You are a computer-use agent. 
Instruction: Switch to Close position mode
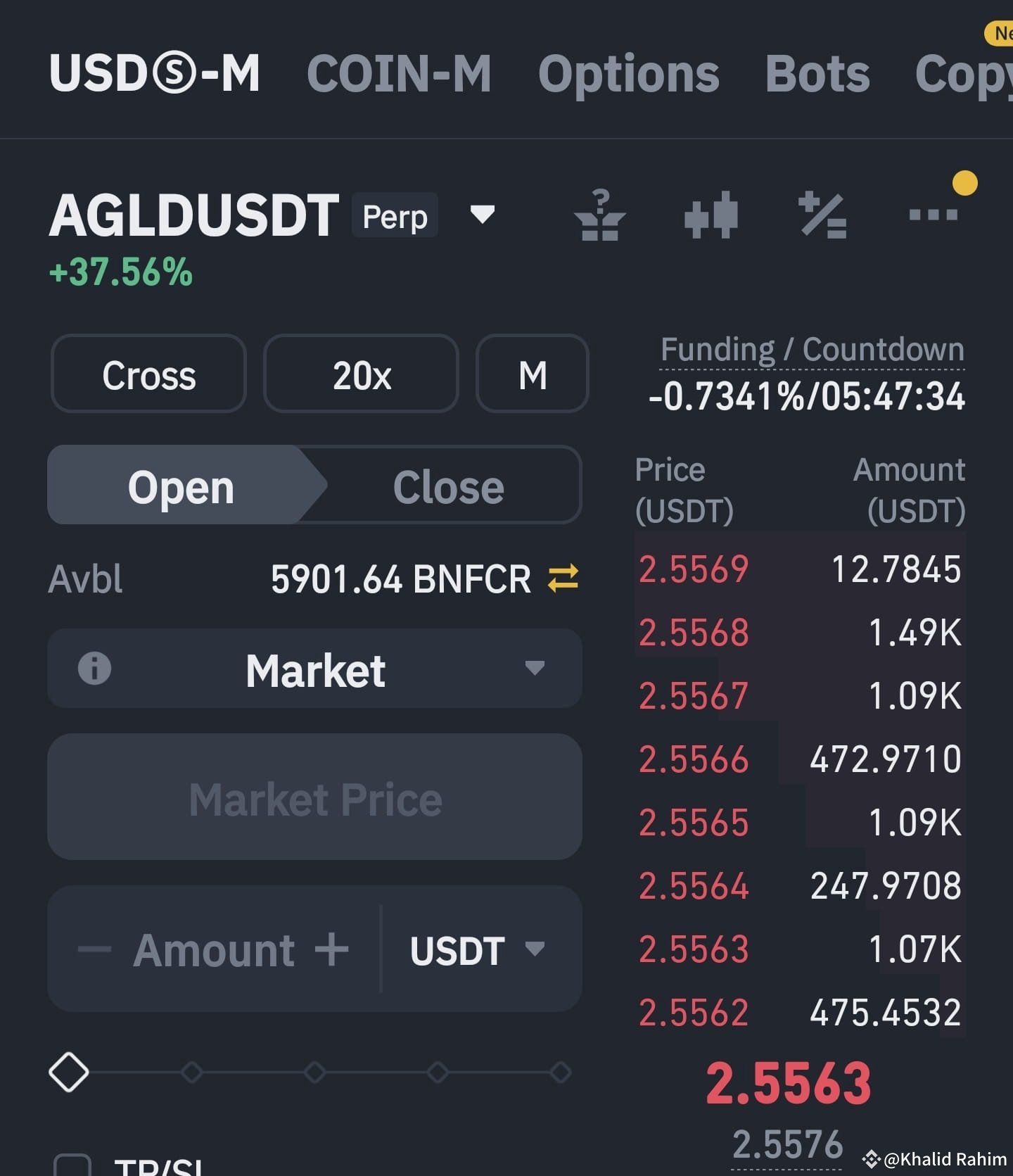pyautogui.click(x=450, y=485)
